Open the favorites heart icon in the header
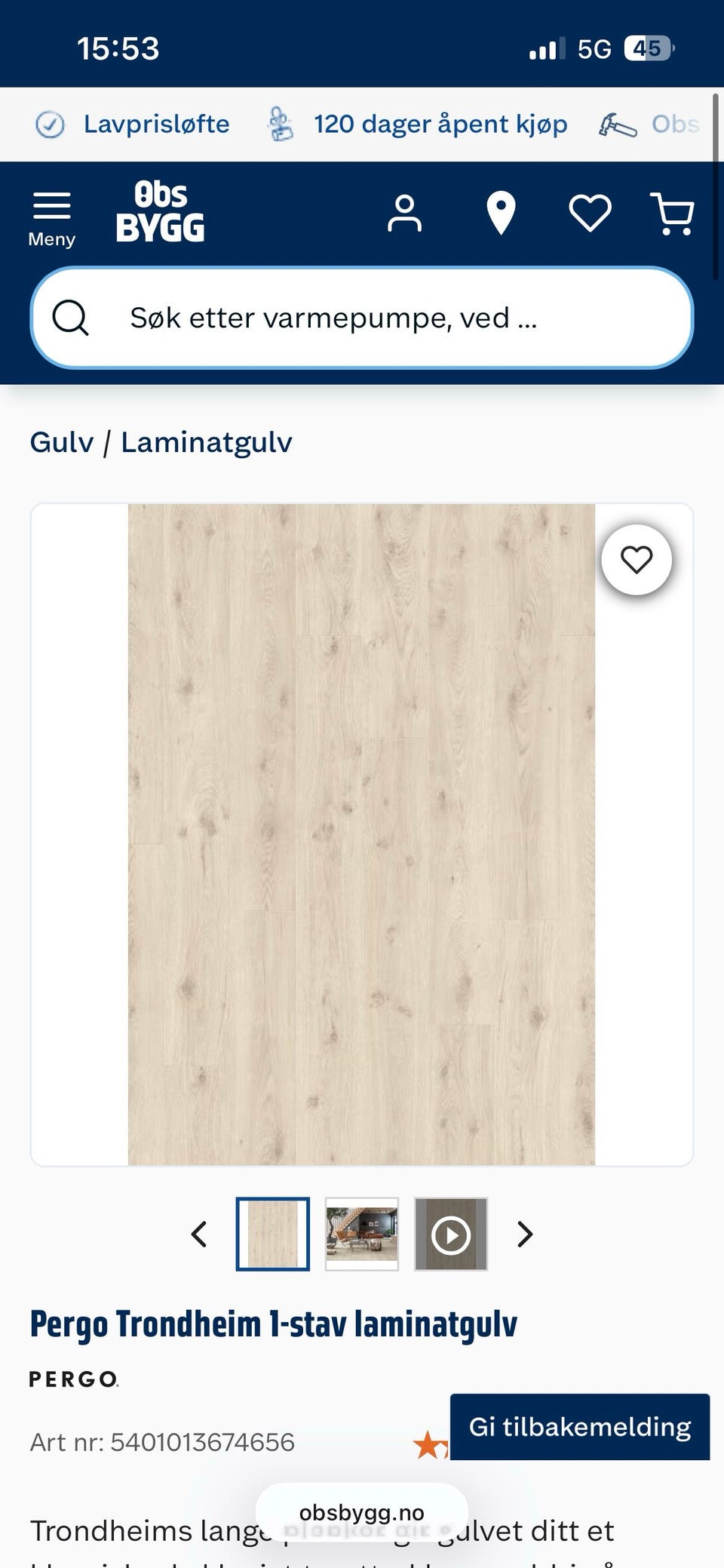This screenshot has height=1568, width=724. [x=591, y=212]
